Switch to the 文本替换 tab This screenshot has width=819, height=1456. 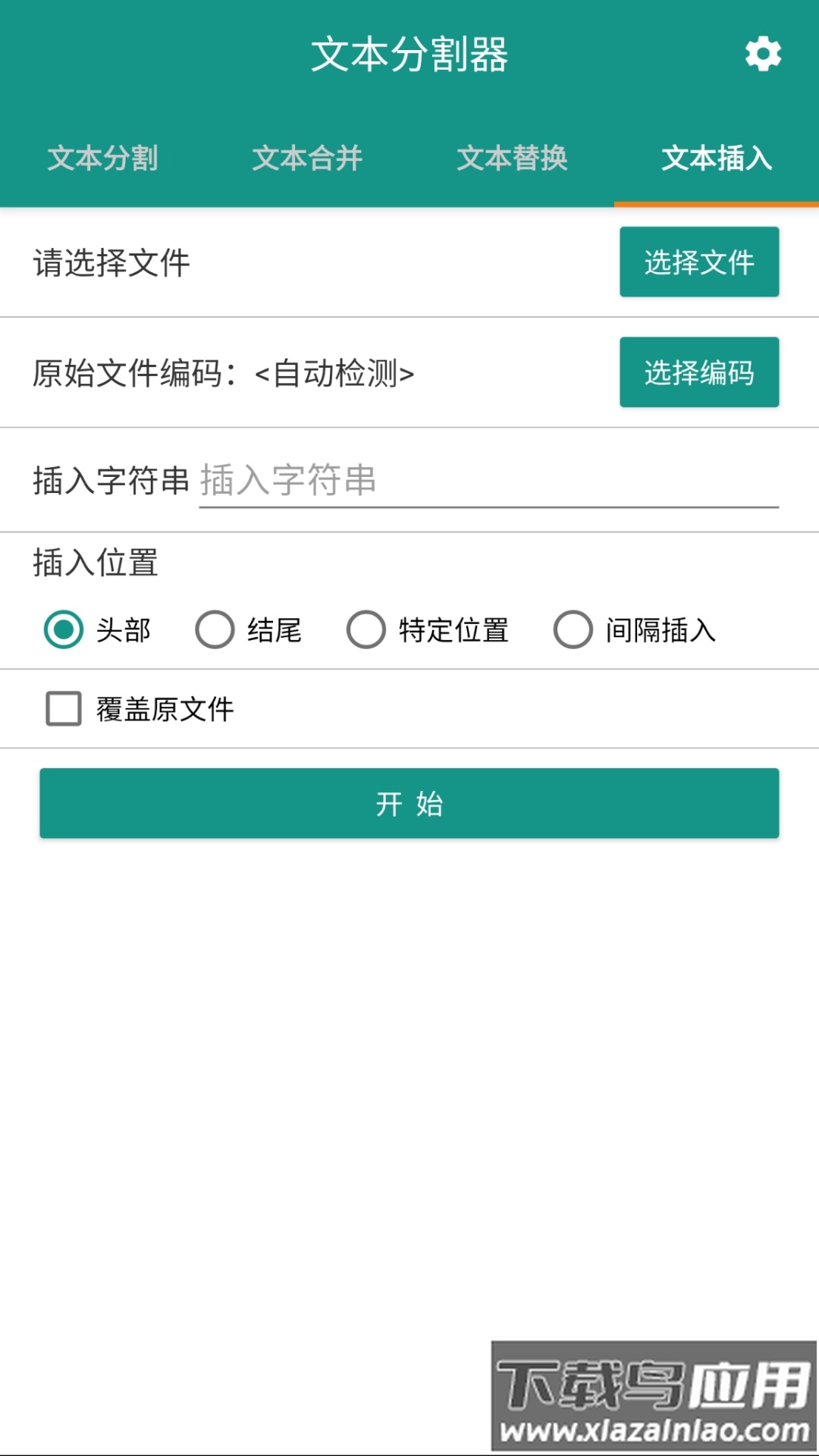(512, 159)
